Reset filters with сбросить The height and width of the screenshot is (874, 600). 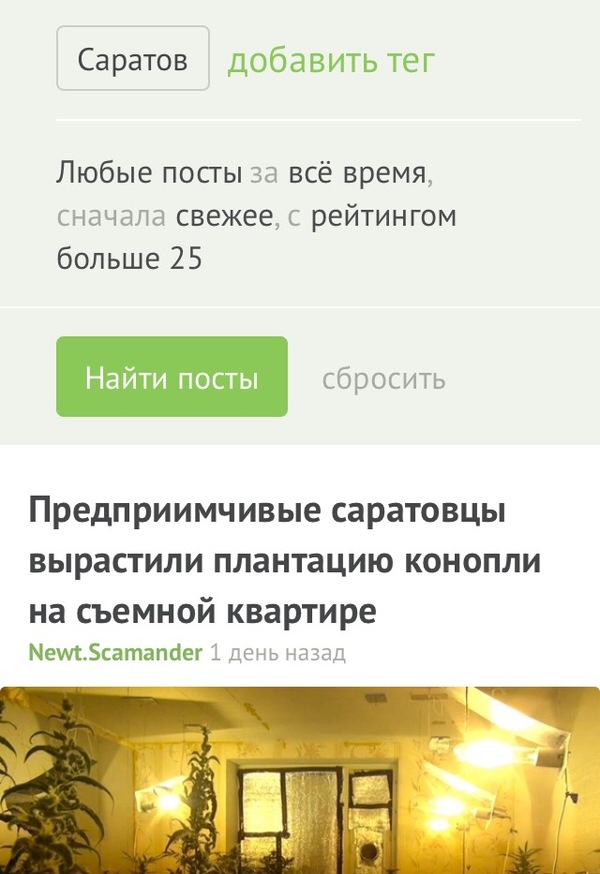point(383,379)
